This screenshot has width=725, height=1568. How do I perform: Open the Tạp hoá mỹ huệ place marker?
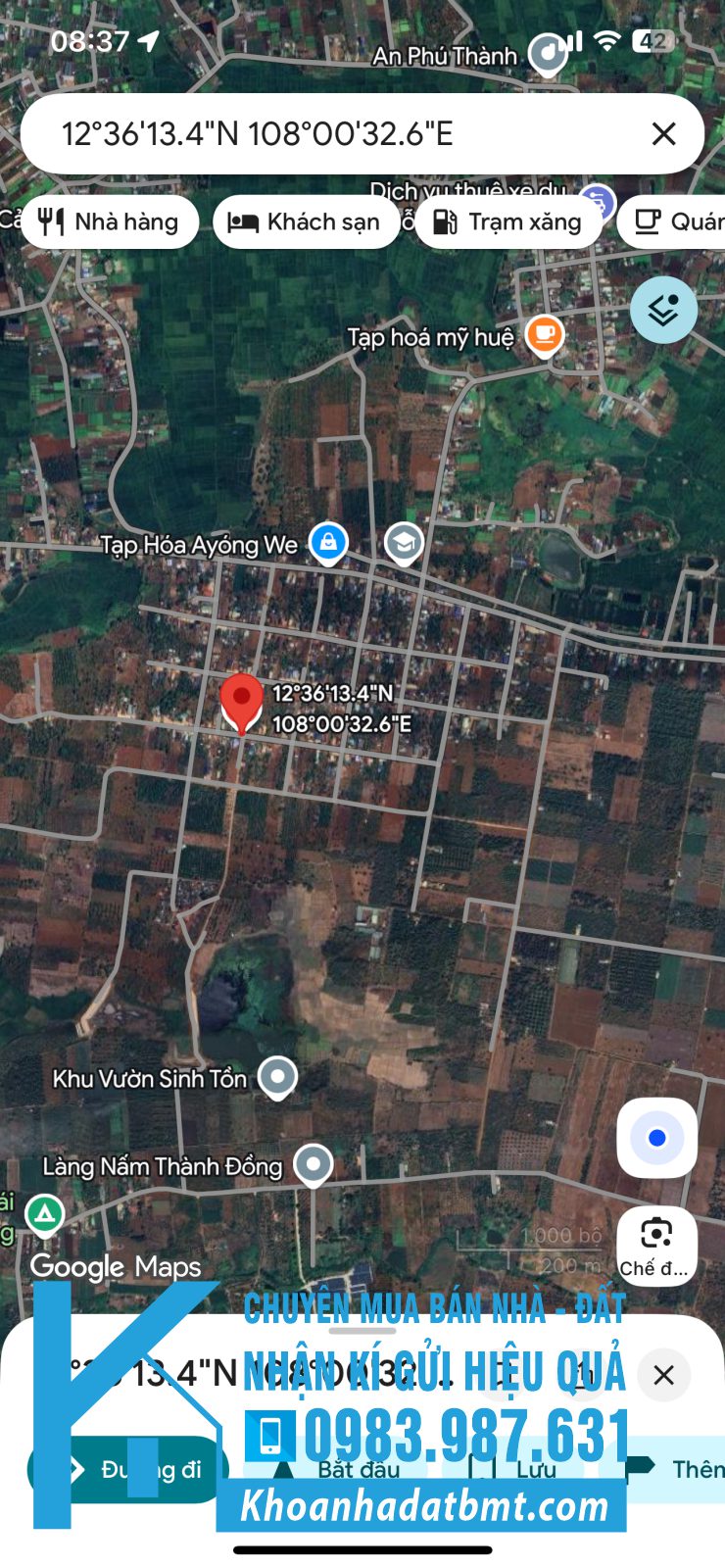(x=544, y=336)
